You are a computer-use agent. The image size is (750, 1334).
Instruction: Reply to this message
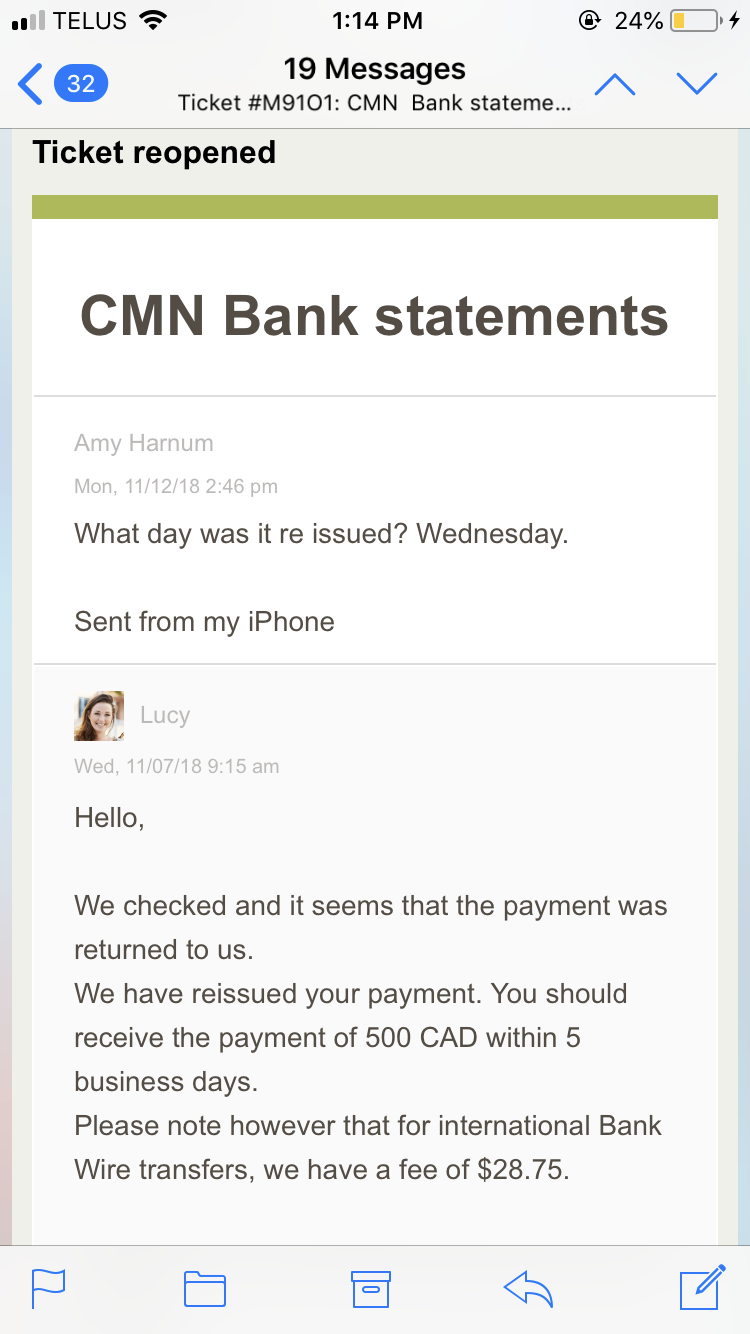pyautogui.click(x=529, y=1288)
